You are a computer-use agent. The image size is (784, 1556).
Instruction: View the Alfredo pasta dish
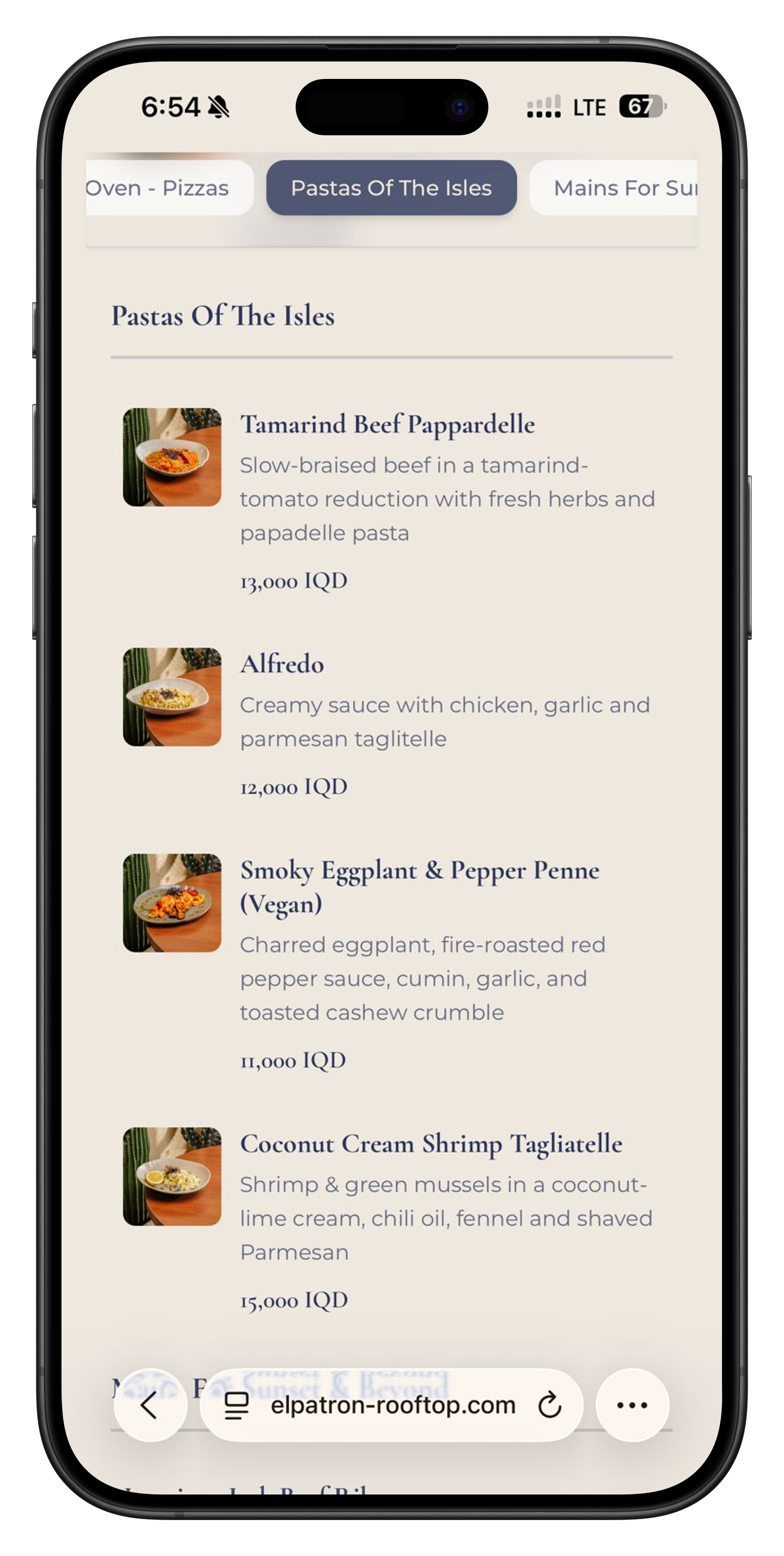click(282, 664)
